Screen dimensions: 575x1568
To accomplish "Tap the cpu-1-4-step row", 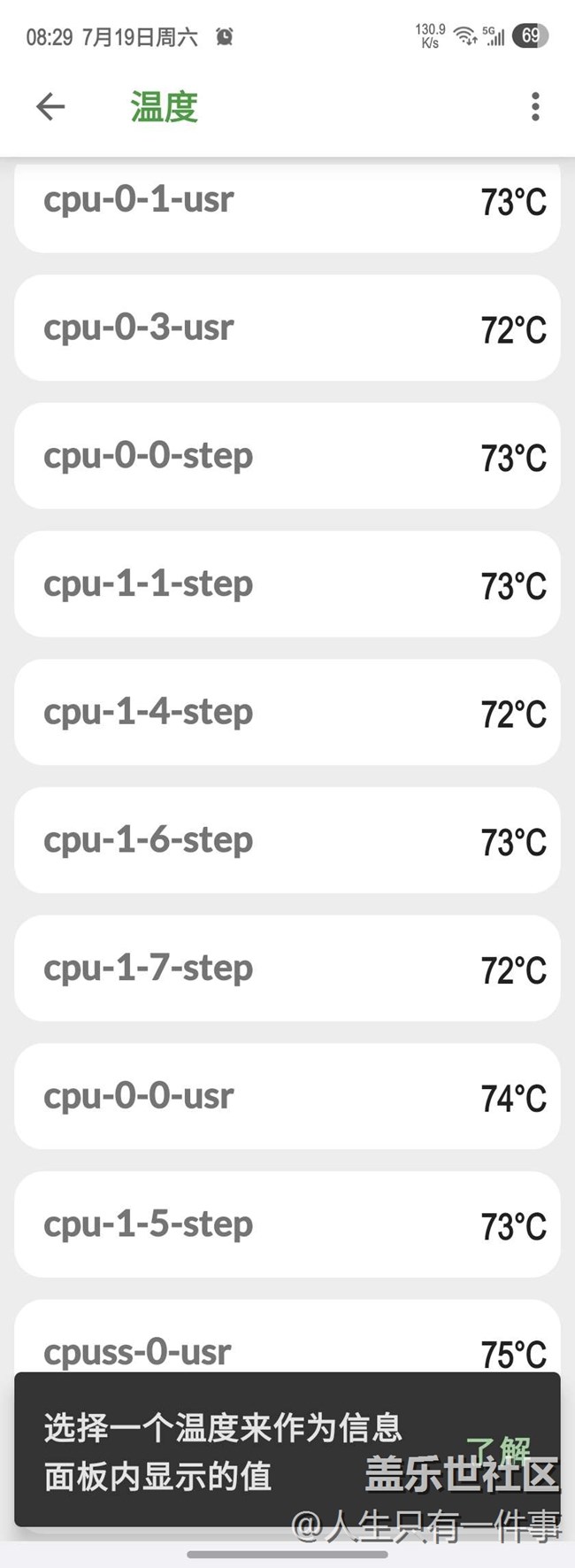I will click(x=287, y=713).
